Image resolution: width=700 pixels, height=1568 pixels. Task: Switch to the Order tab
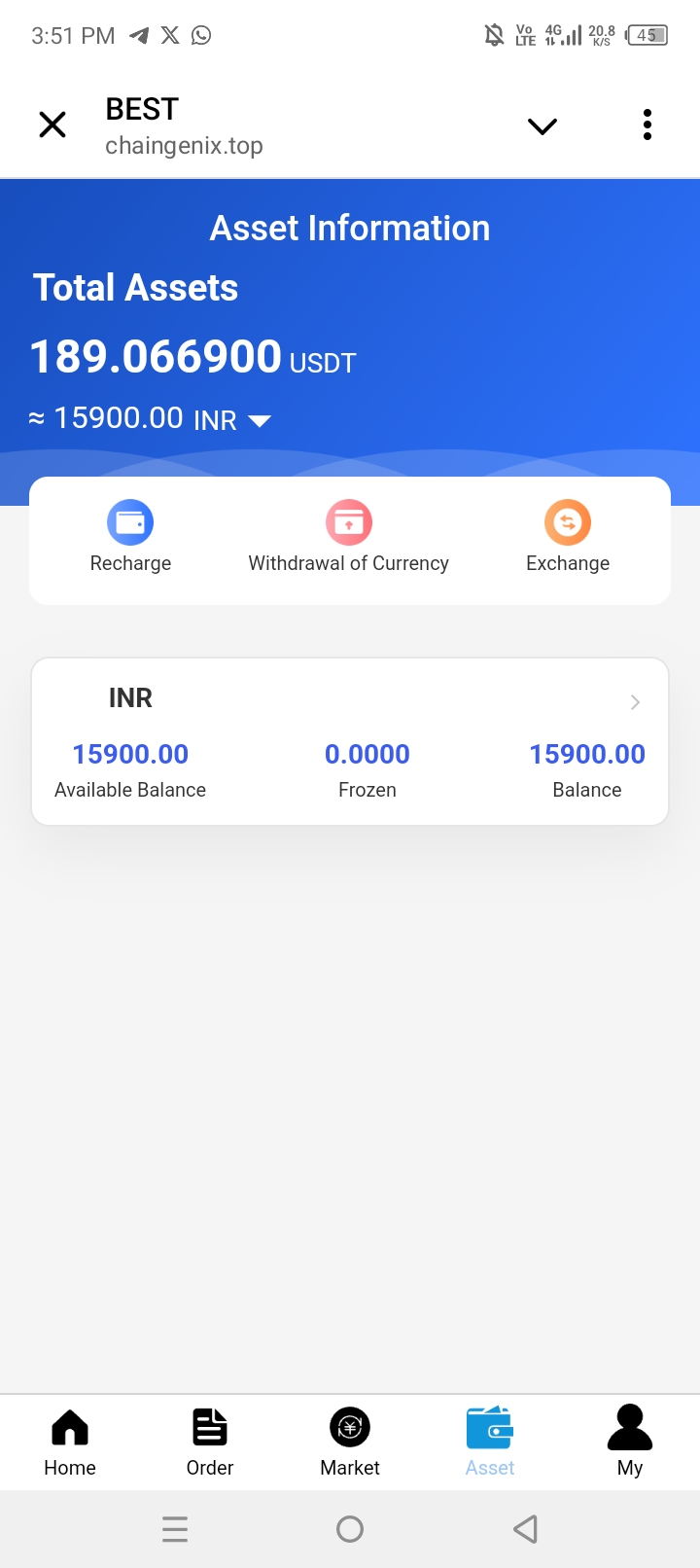click(x=210, y=1443)
